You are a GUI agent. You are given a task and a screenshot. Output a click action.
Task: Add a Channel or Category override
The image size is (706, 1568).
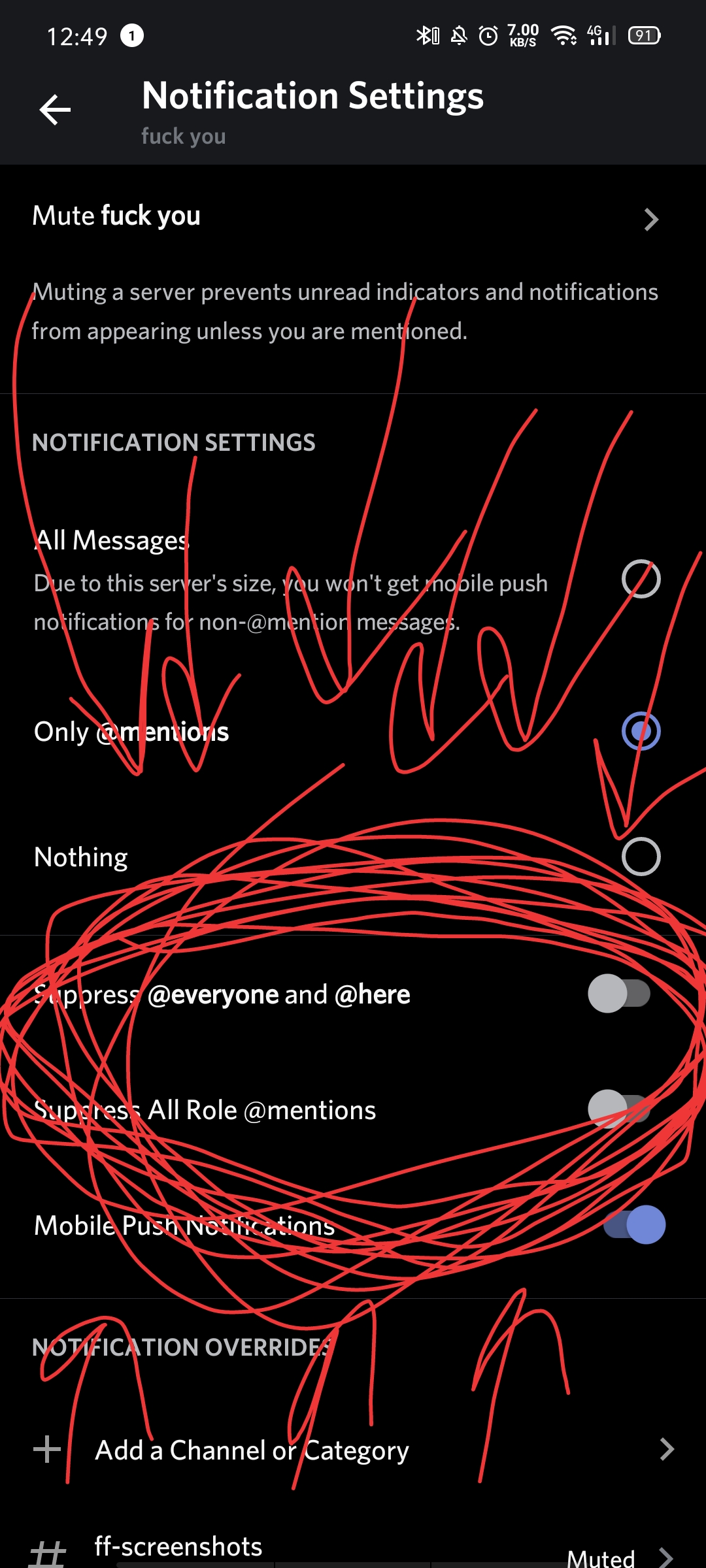tap(353, 1450)
